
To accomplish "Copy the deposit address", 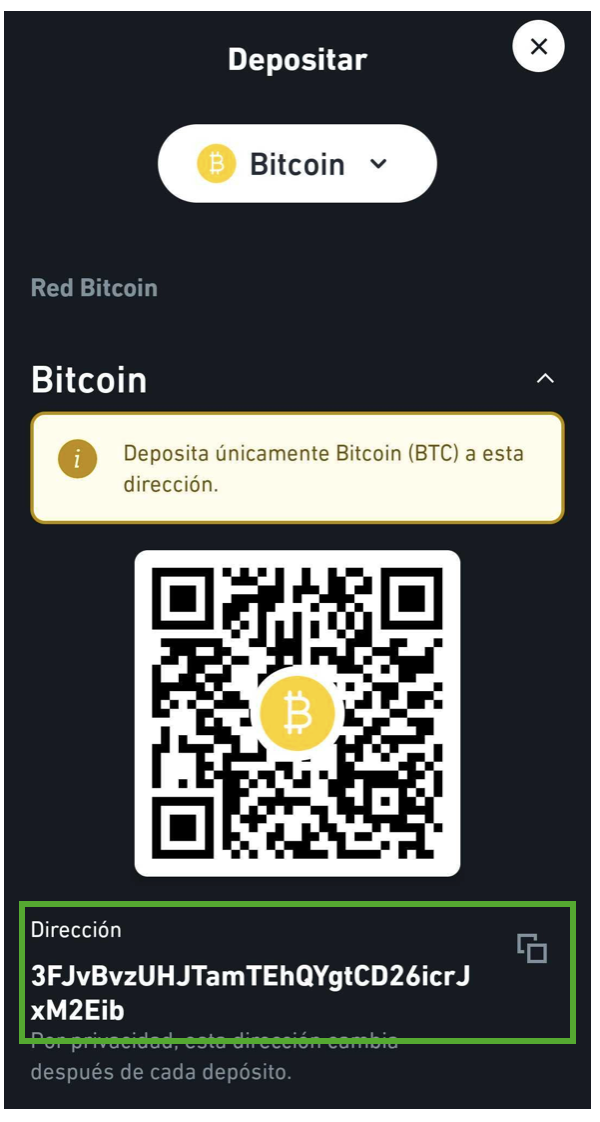I will click(x=532, y=947).
